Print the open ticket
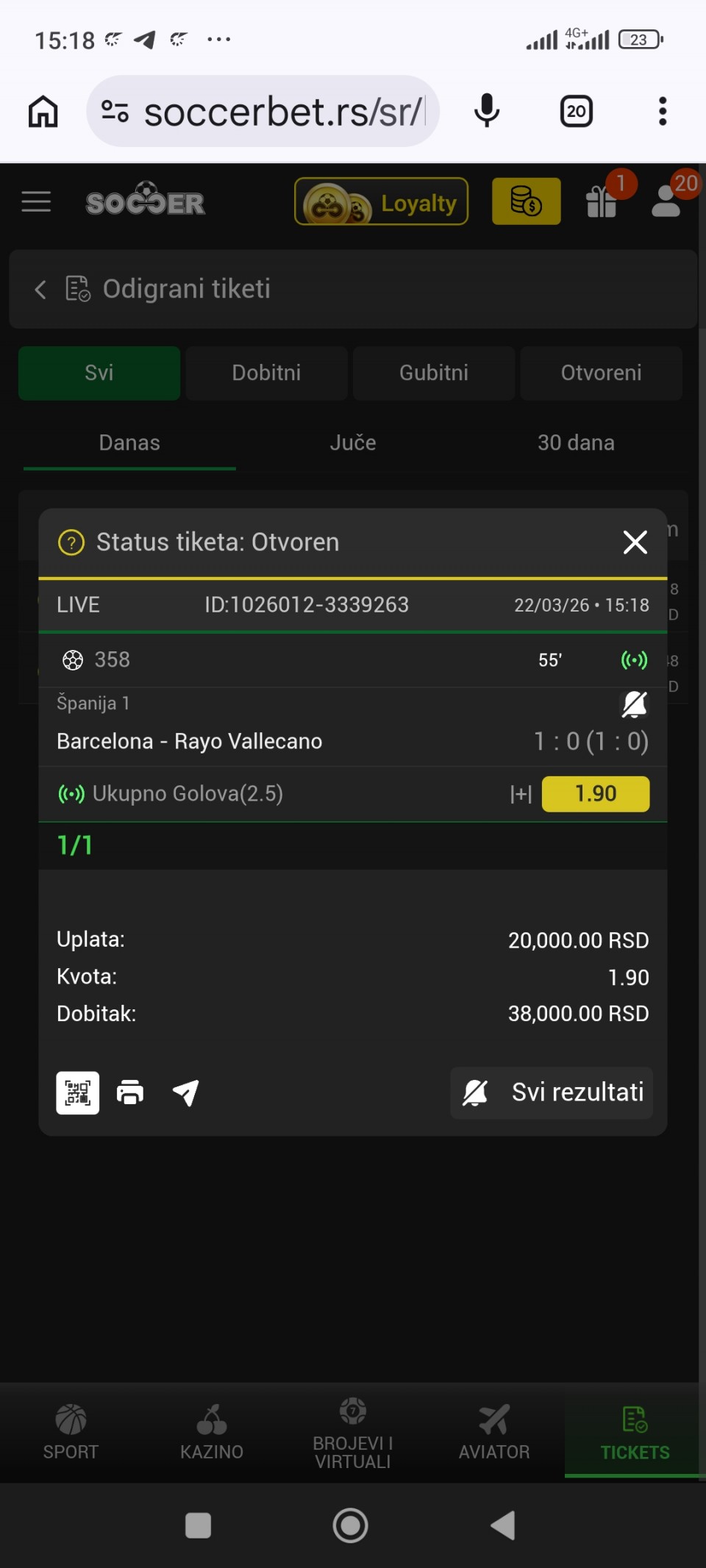This screenshot has width=706, height=1568. [130, 1093]
